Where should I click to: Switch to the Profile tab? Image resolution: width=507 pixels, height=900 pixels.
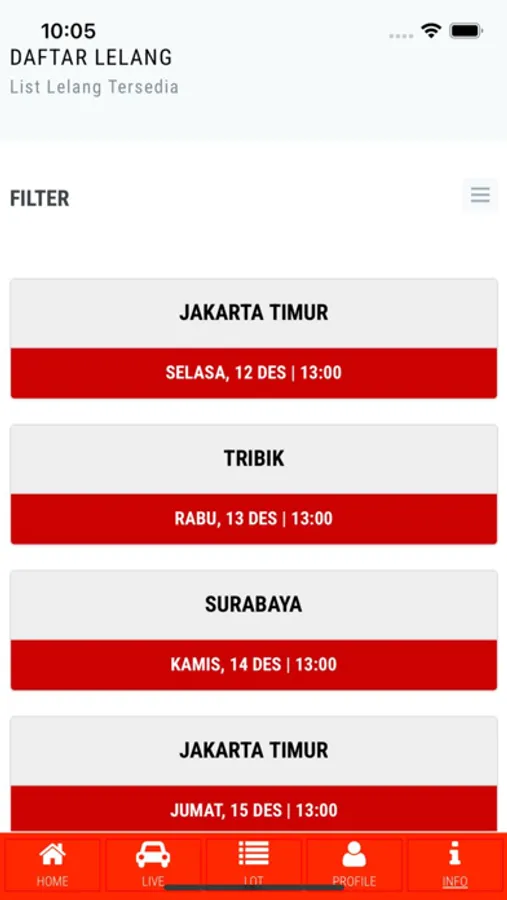354,865
